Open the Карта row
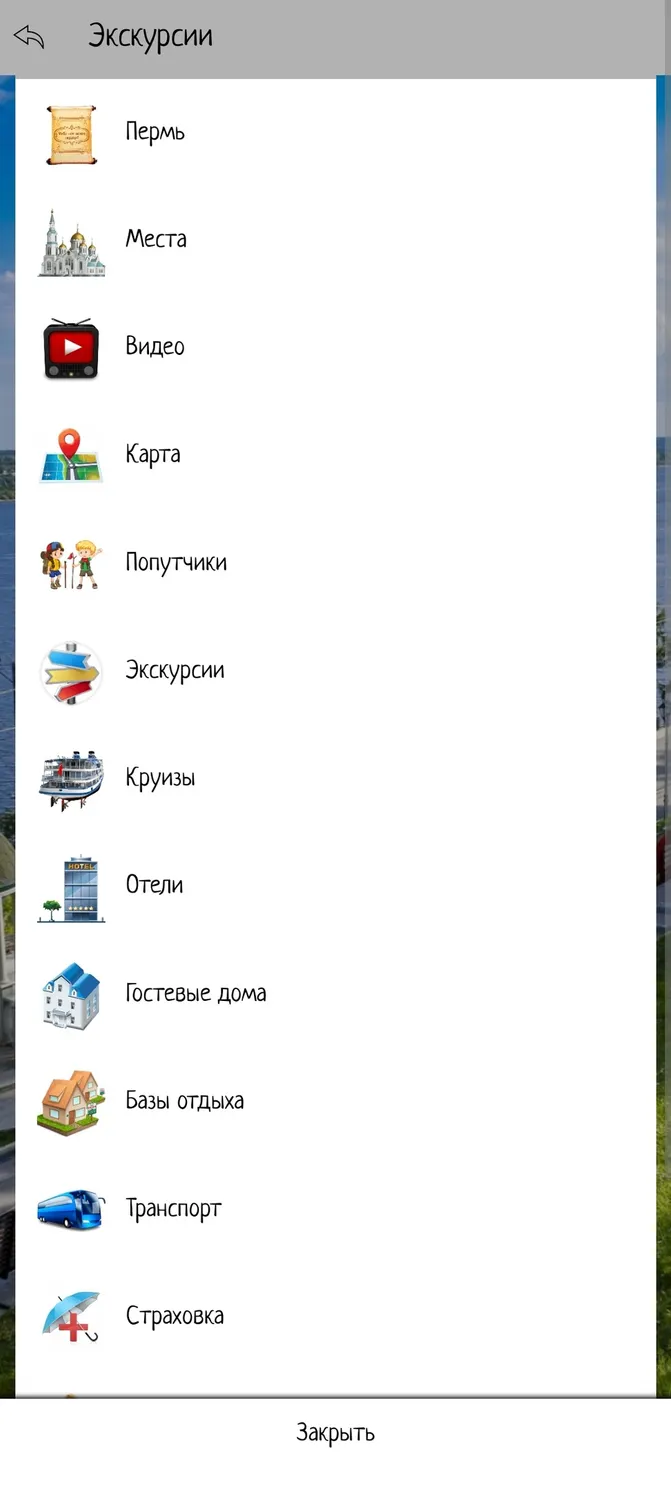The image size is (671, 1492). pos(335,455)
